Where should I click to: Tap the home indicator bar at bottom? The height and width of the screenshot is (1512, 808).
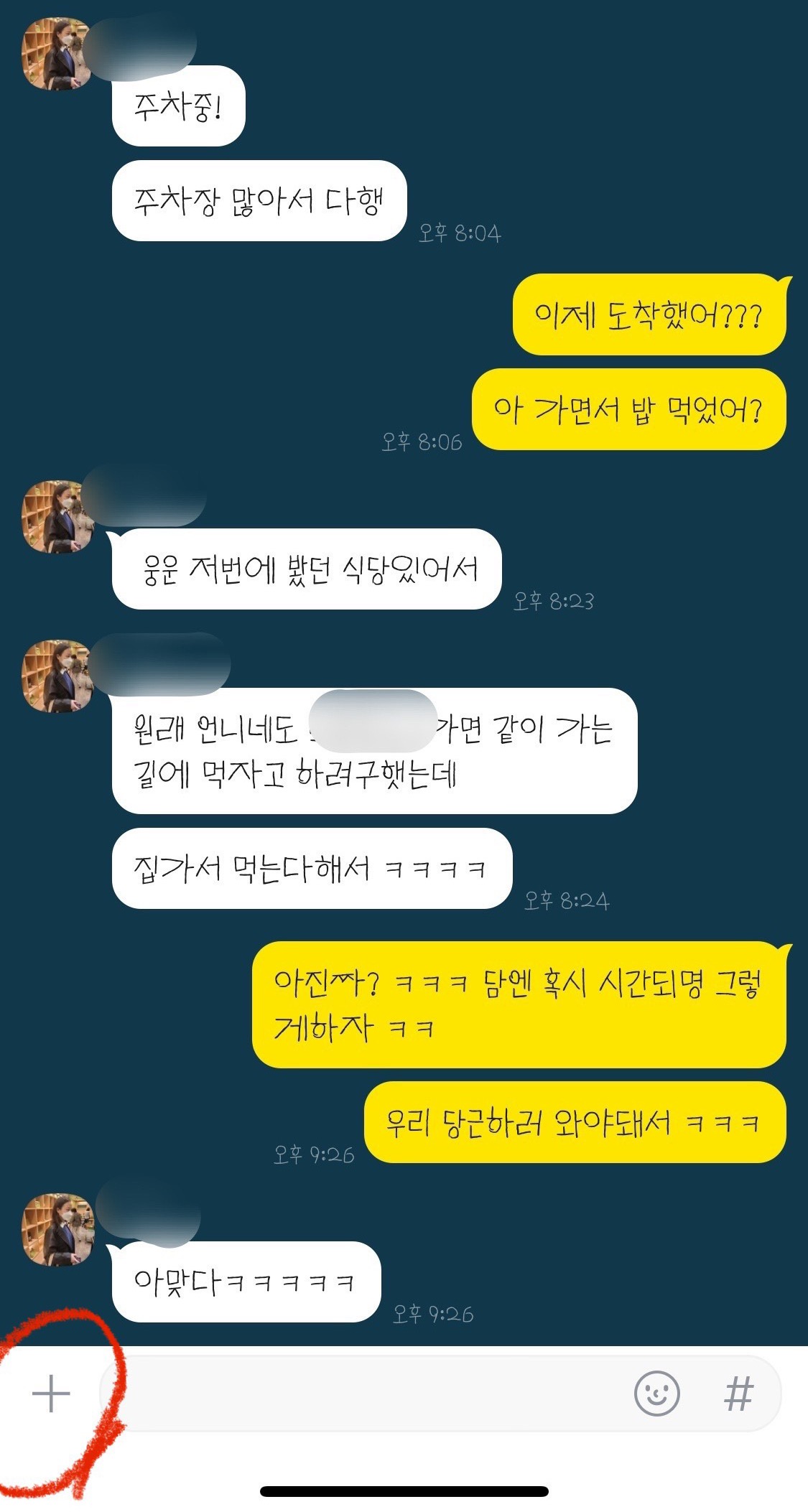pyautogui.click(x=404, y=1490)
